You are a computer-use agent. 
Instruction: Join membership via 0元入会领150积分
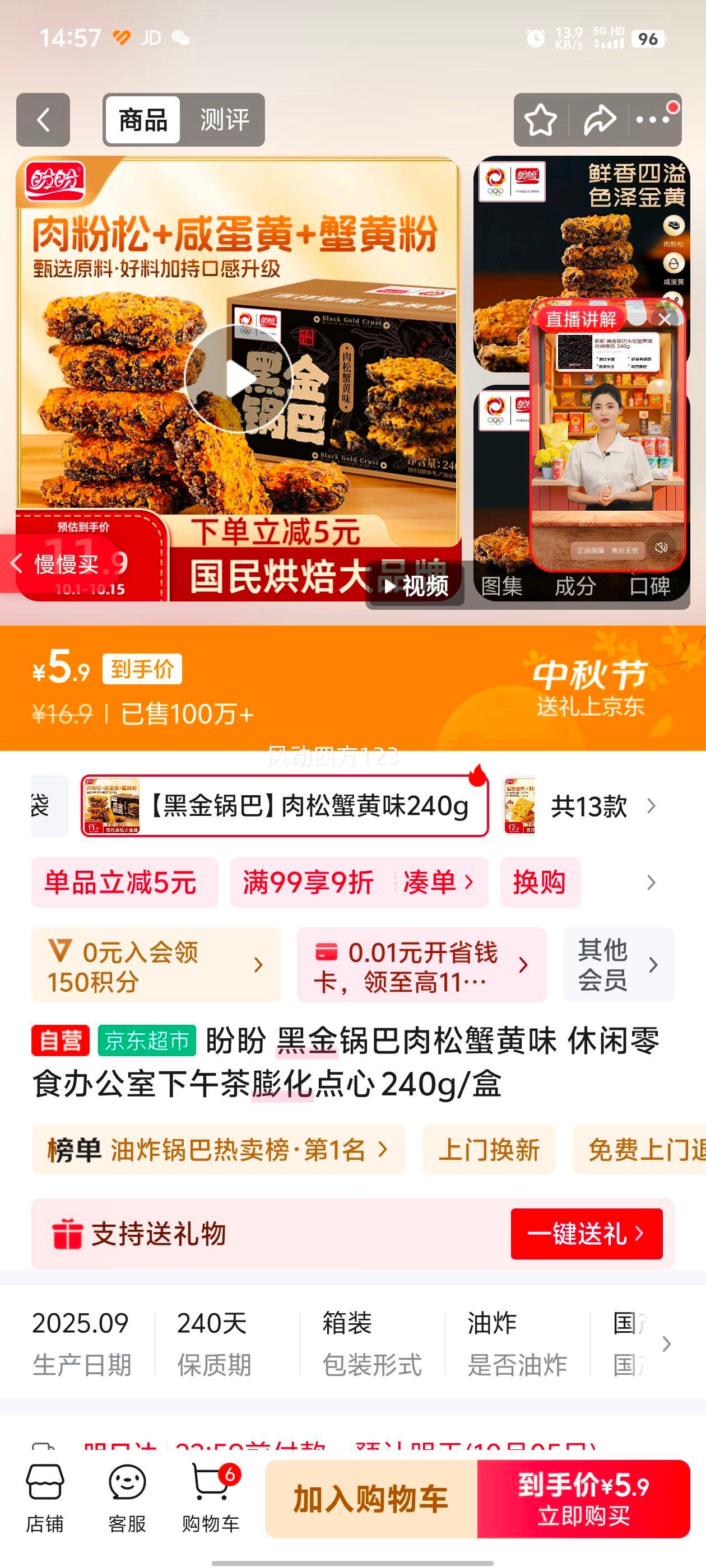click(x=156, y=965)
